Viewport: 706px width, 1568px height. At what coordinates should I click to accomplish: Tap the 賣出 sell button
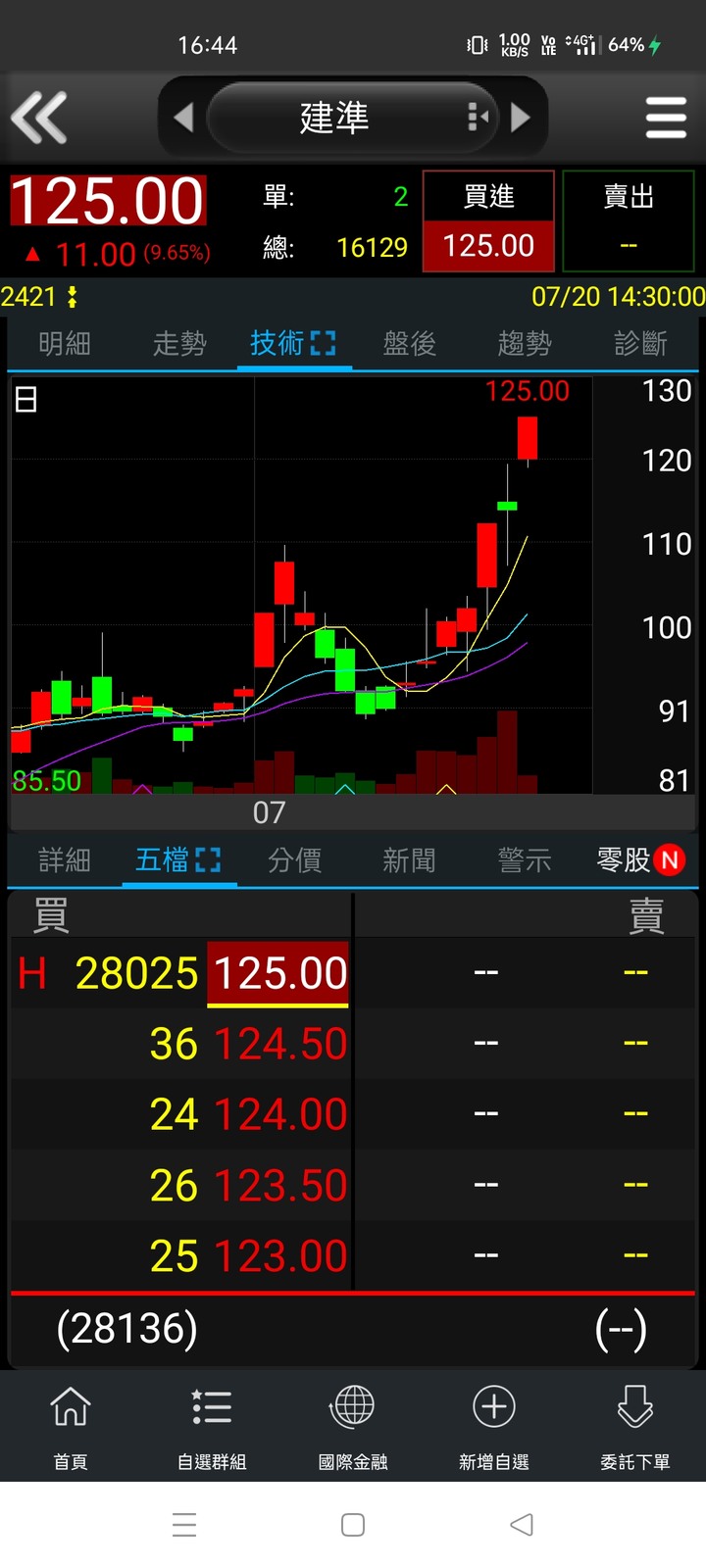[629, 221]
